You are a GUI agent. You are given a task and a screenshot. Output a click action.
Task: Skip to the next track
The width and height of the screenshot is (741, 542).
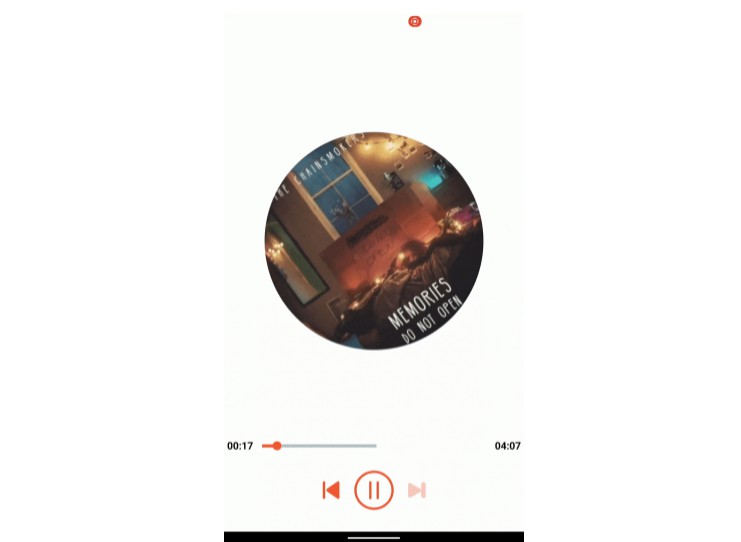pyautogui.click(x=417, y=490)
